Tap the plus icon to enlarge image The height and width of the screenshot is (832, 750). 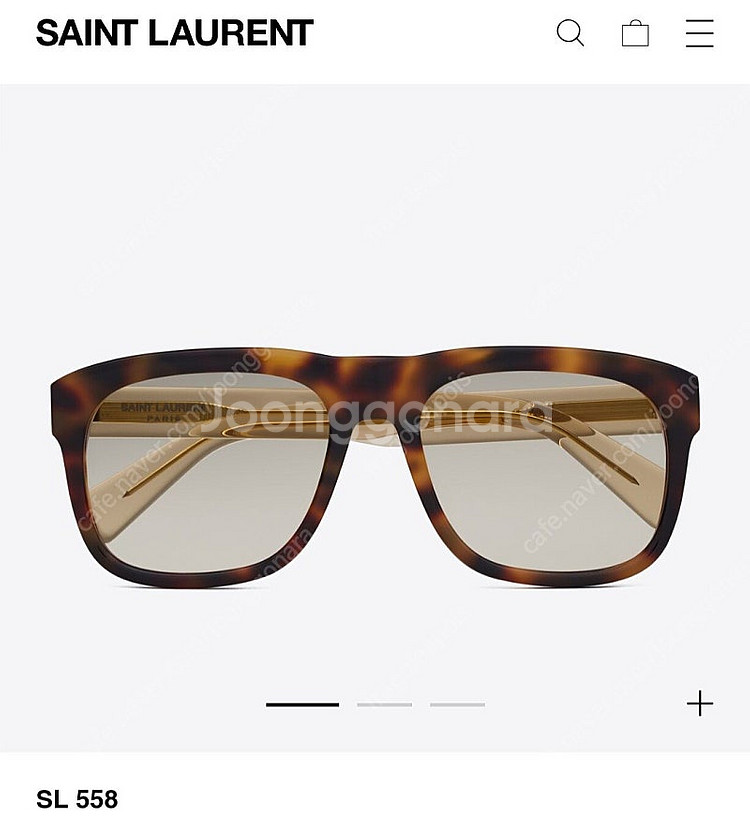point(700,703)
